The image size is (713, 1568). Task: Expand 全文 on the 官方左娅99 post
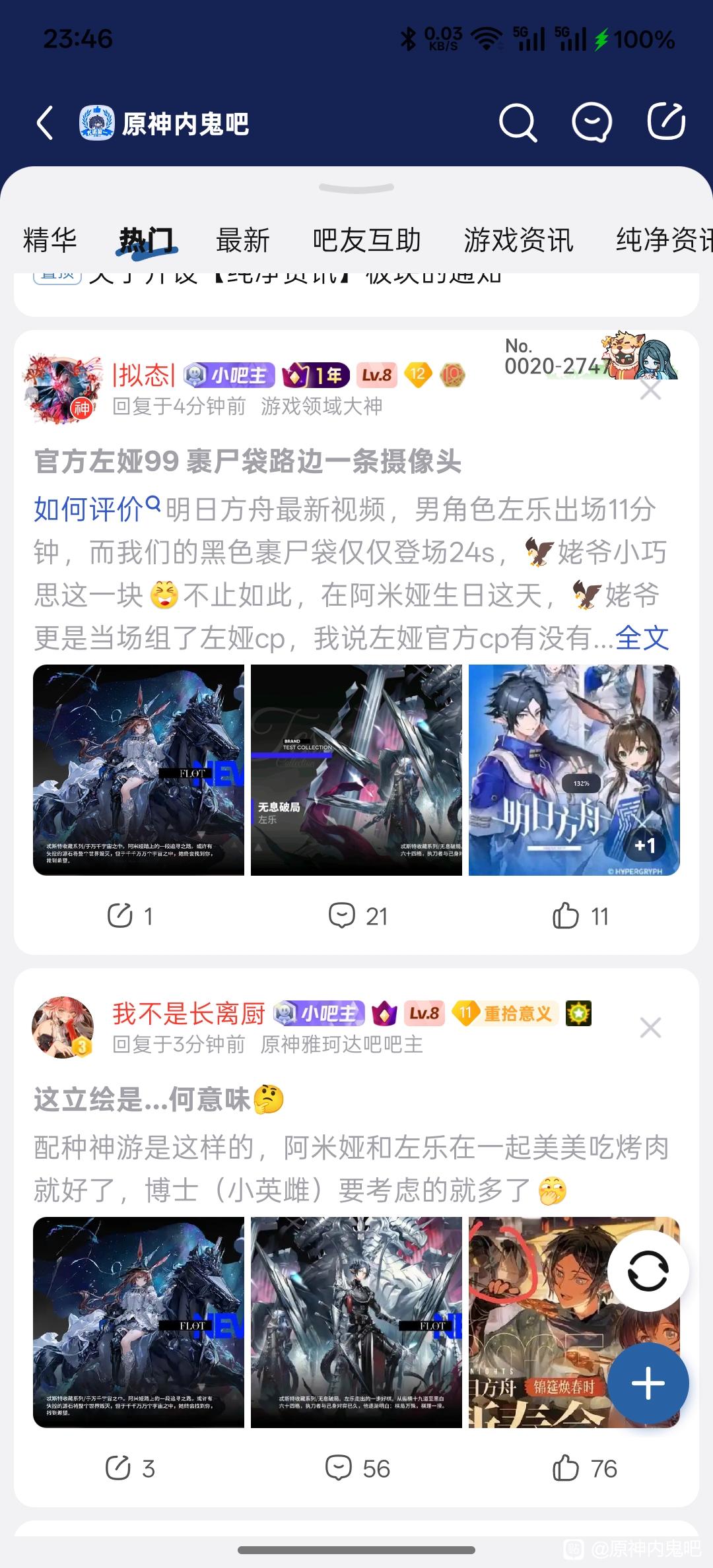tap(642, 638)
